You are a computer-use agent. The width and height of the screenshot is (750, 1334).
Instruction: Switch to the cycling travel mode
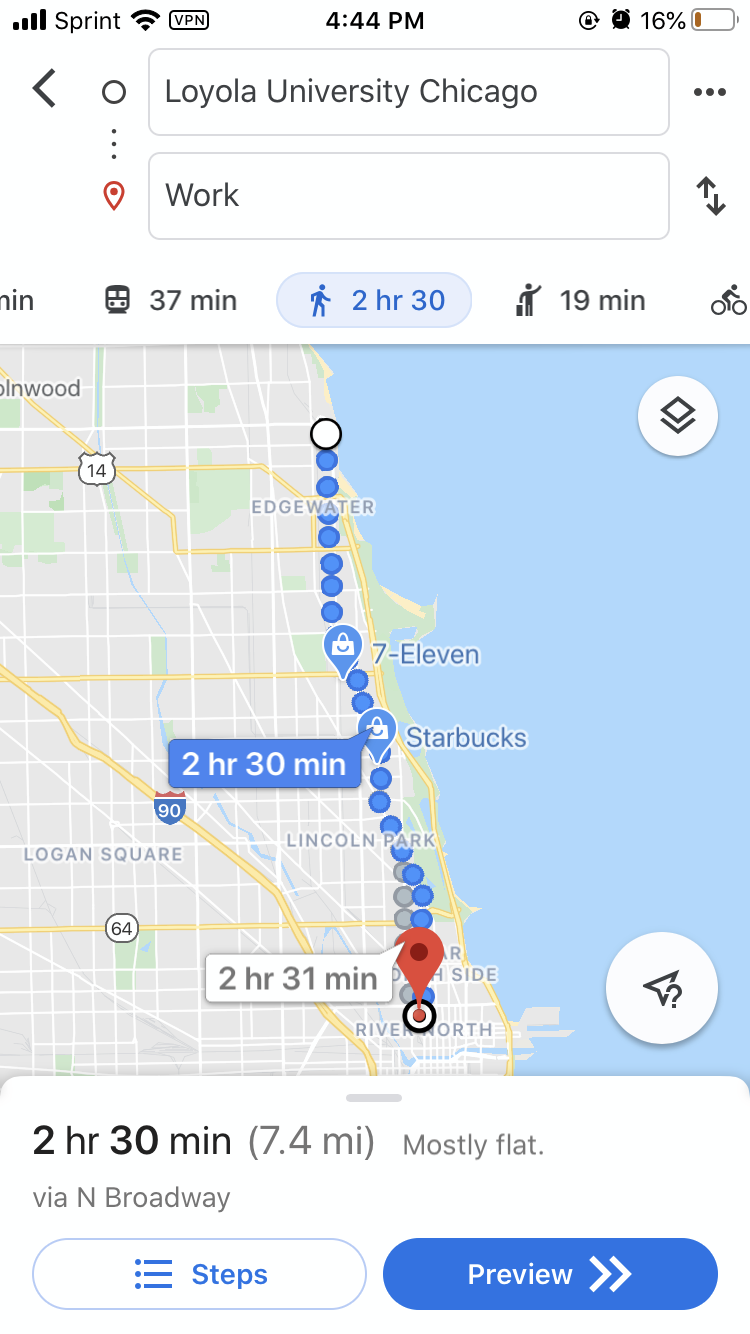click(x=729, y=300)
